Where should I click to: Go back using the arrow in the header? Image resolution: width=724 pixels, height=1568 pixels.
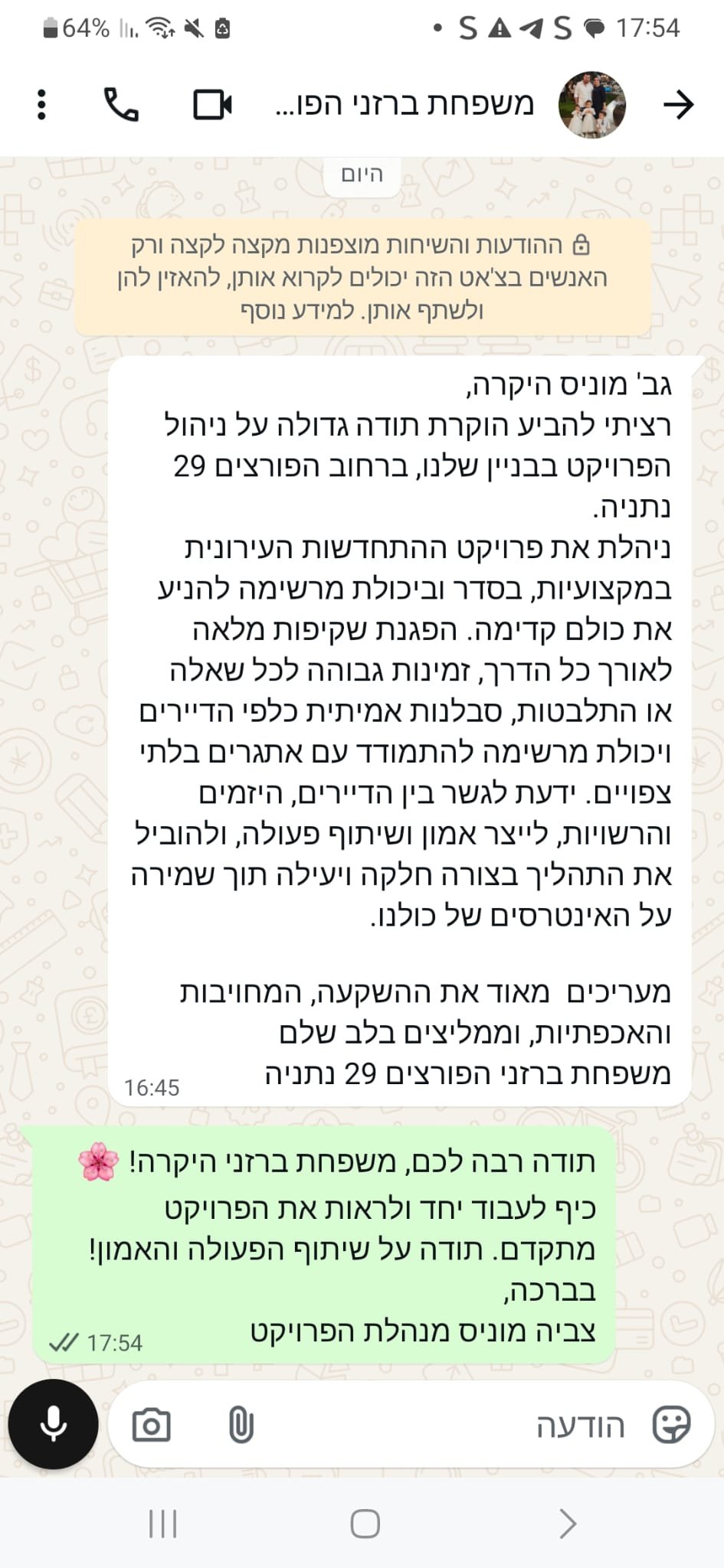pyautogui.click(x=678, y=104)
